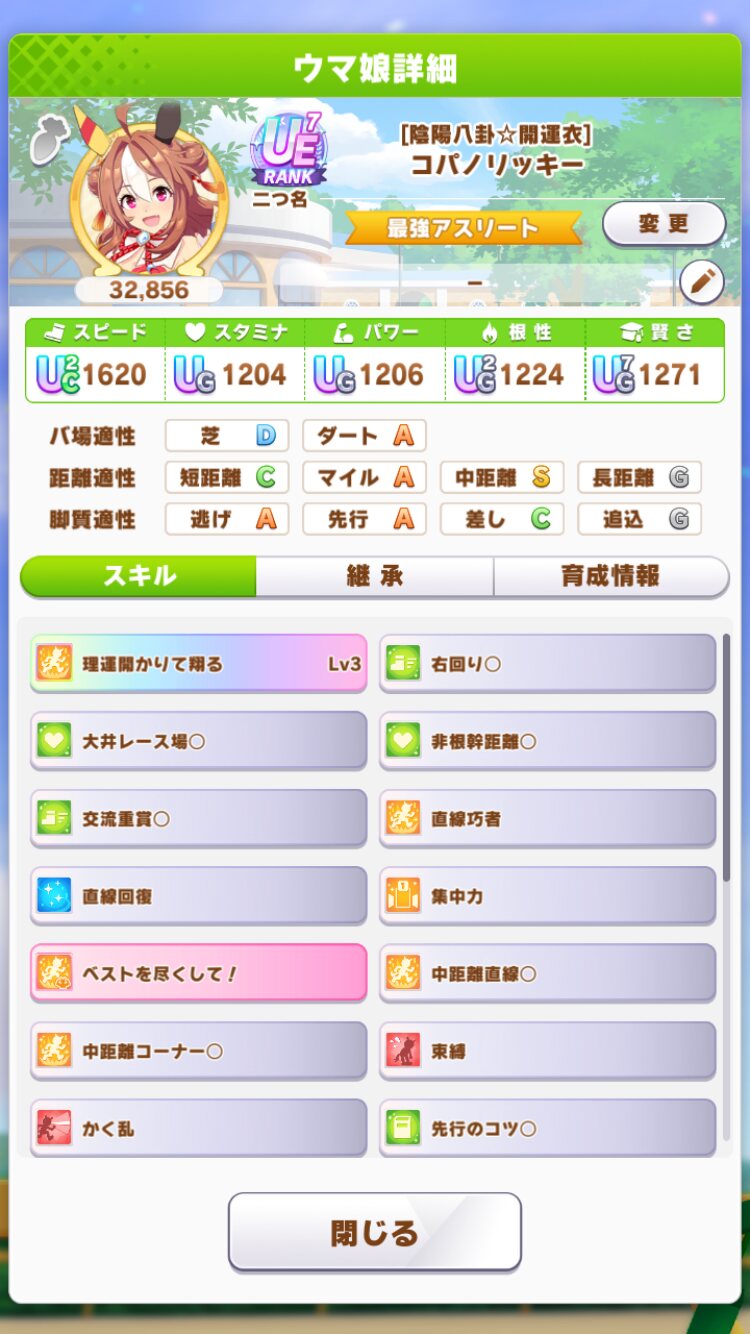
Task: Show details for 非根幹距離○
Action: pyautogui.click(x=548, y=741)
